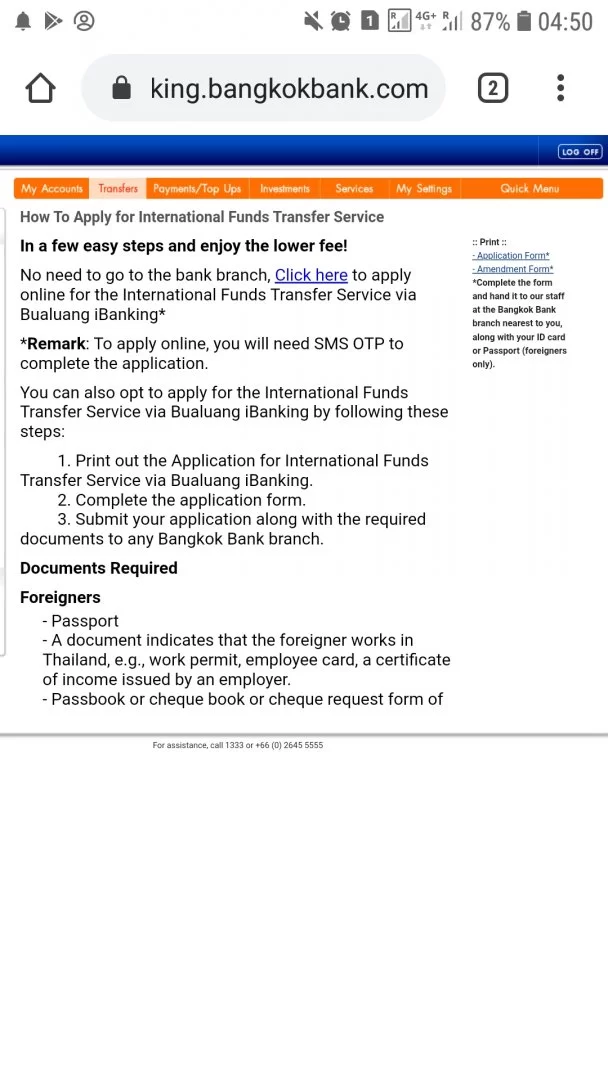Tap the bangkokbank.com address bar

click(288, 89)
